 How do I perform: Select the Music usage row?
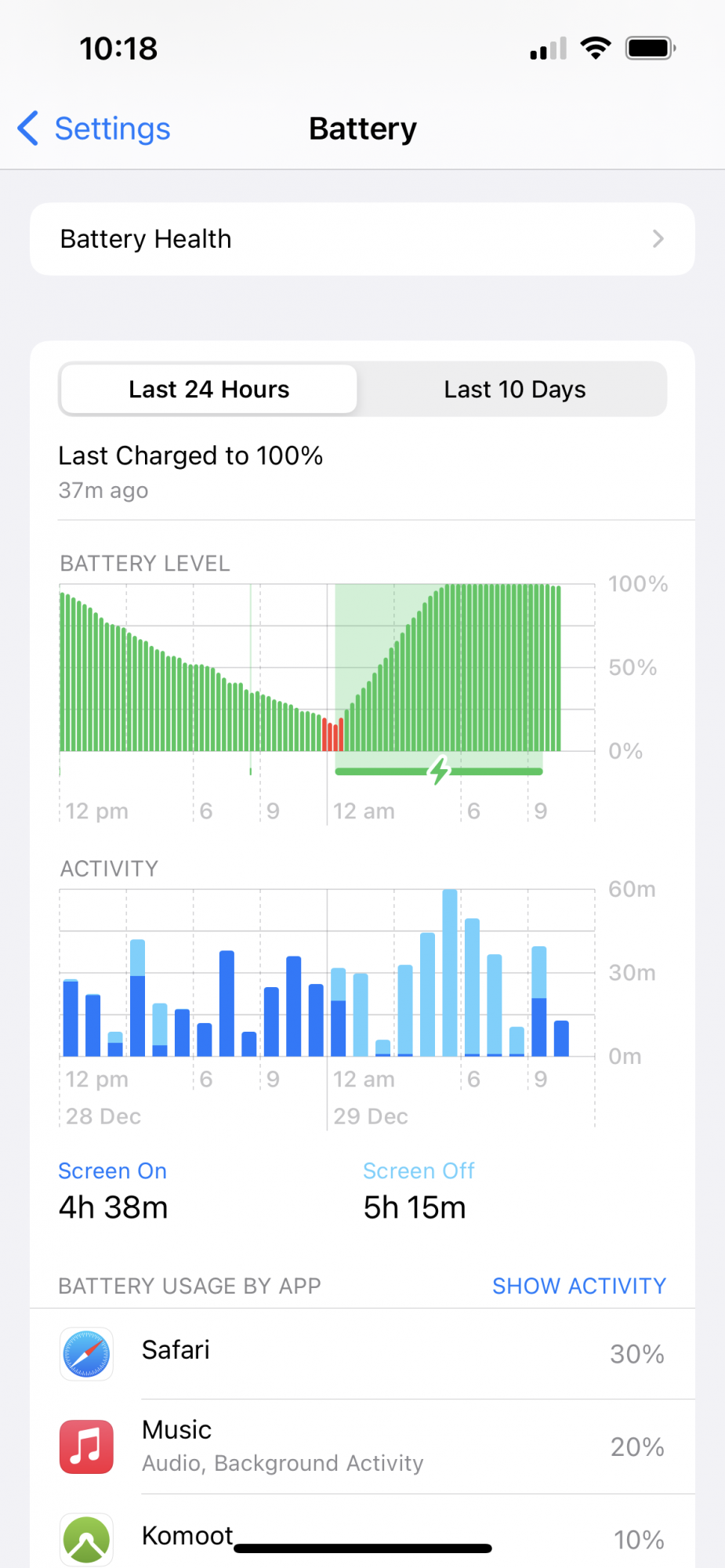pyautogui.click(x=362, y=1446)
